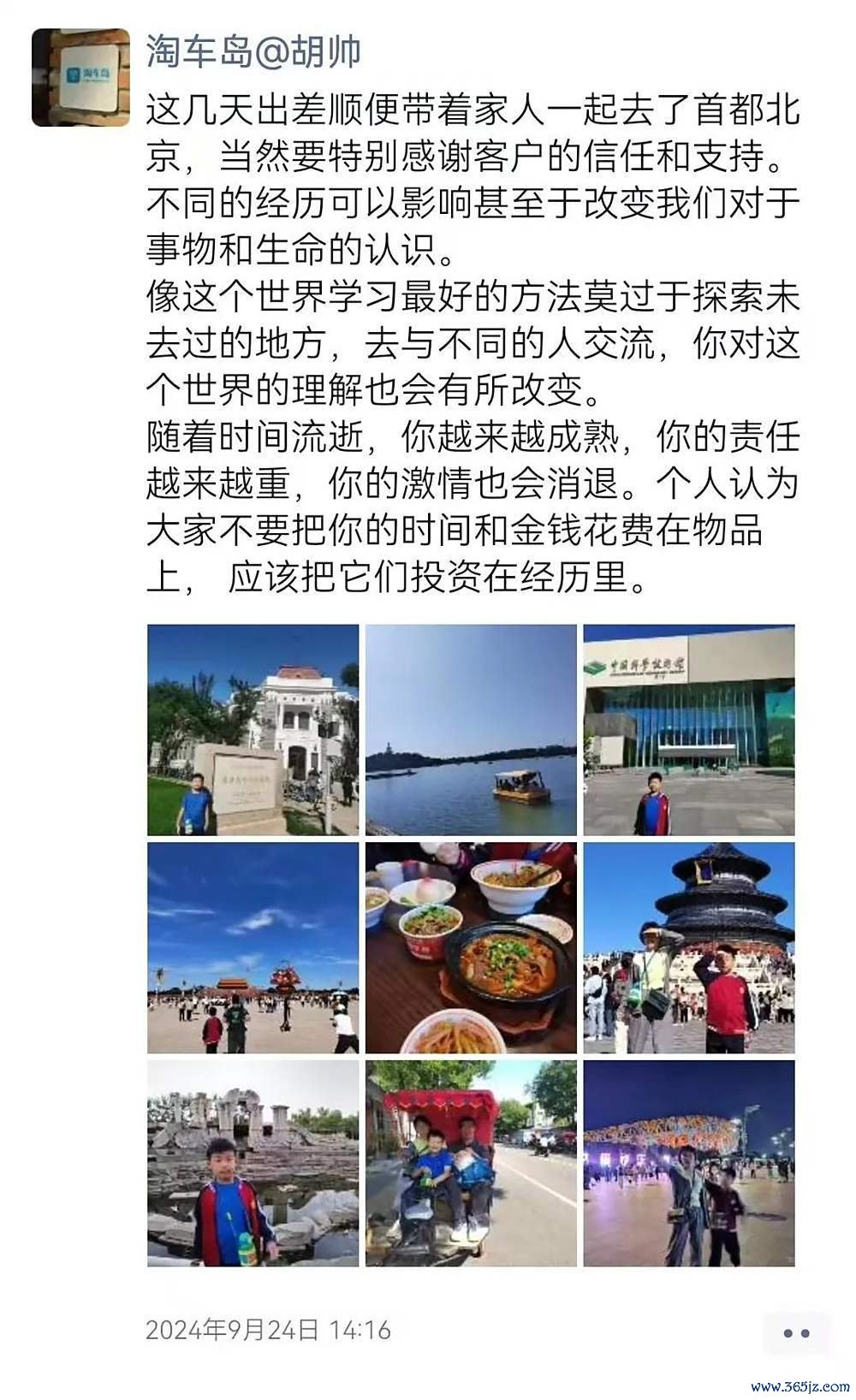View photo of boy beside stone sign
856x1400 pixels.
tap(253, 730)
